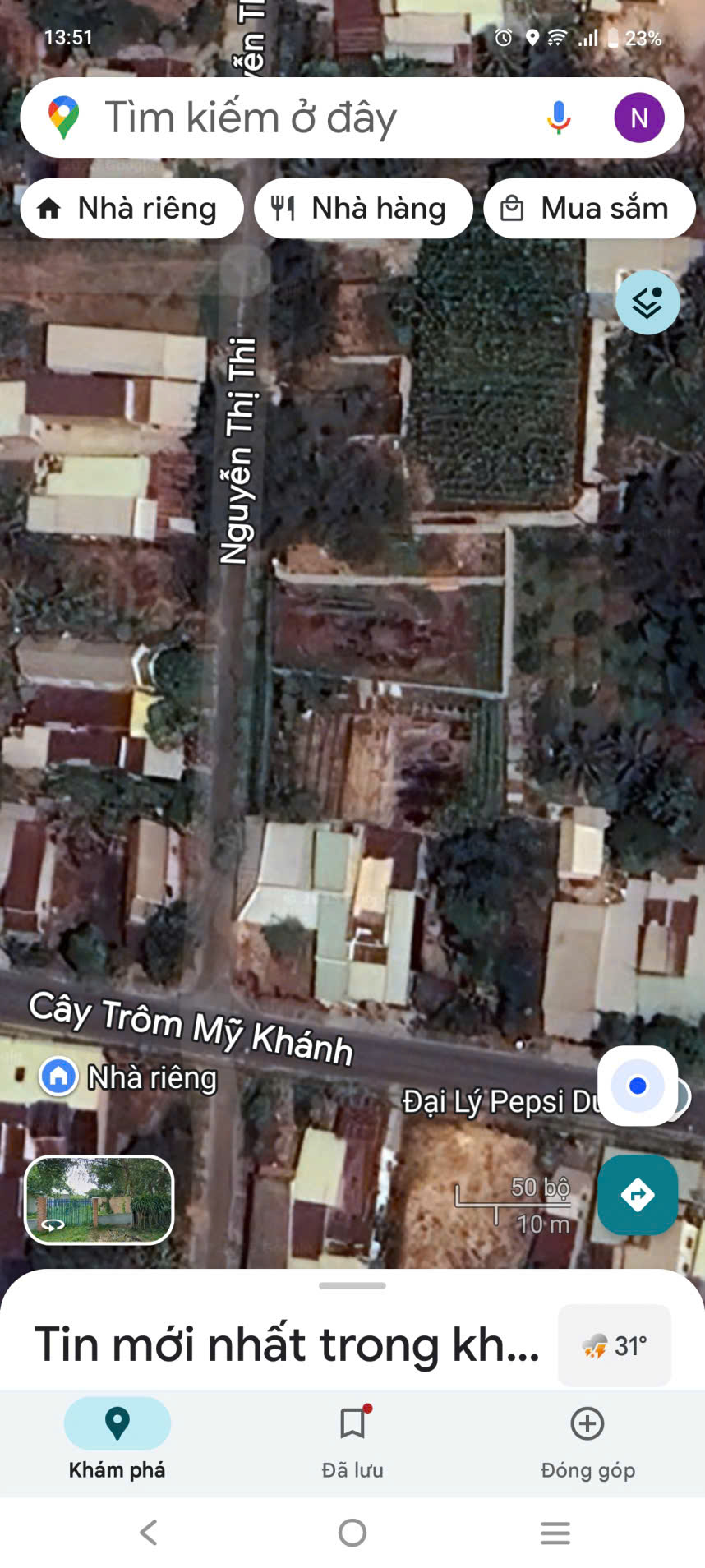This screenshot has width=705, height=1568.
Task: Go back using the system back button
Action: pos(149,1532)
